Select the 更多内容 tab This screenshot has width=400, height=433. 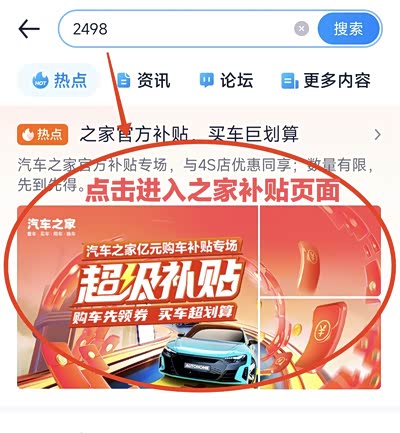pyautogui.click(x=326, y=80)
